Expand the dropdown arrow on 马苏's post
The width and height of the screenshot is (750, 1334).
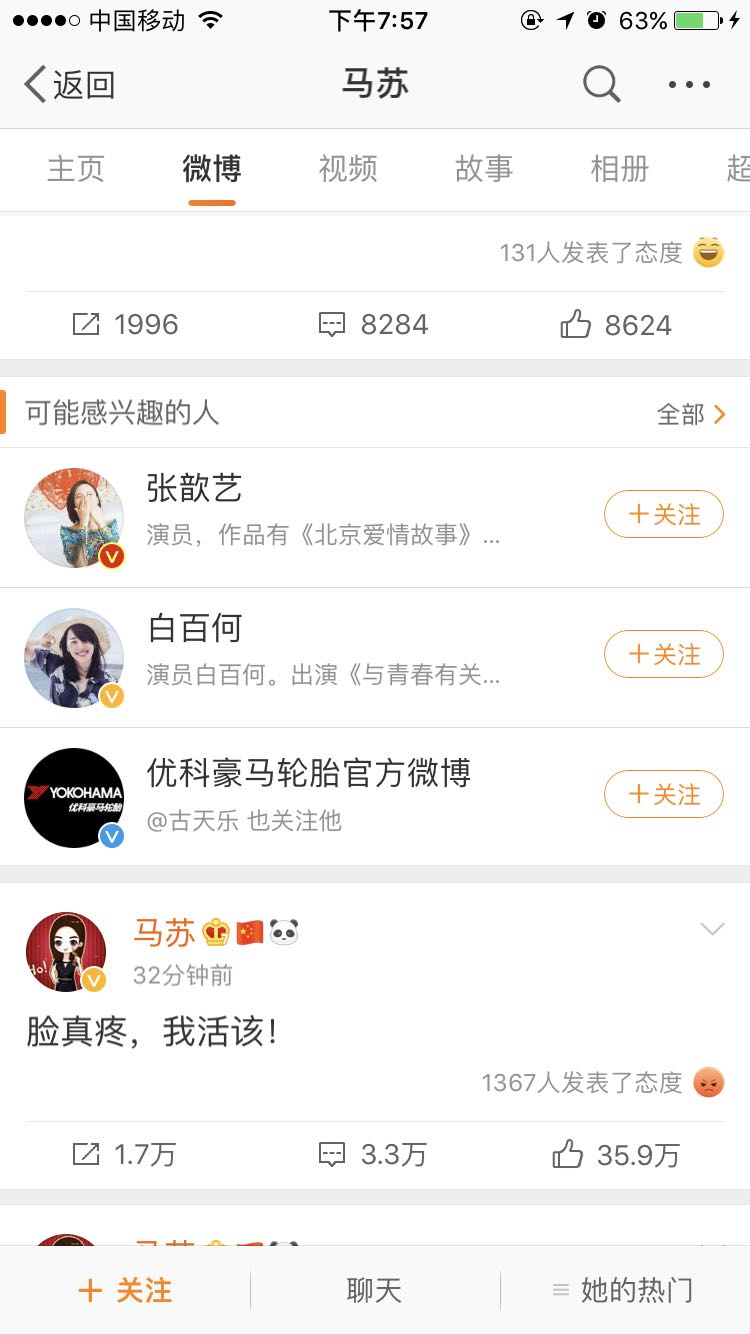712,930
